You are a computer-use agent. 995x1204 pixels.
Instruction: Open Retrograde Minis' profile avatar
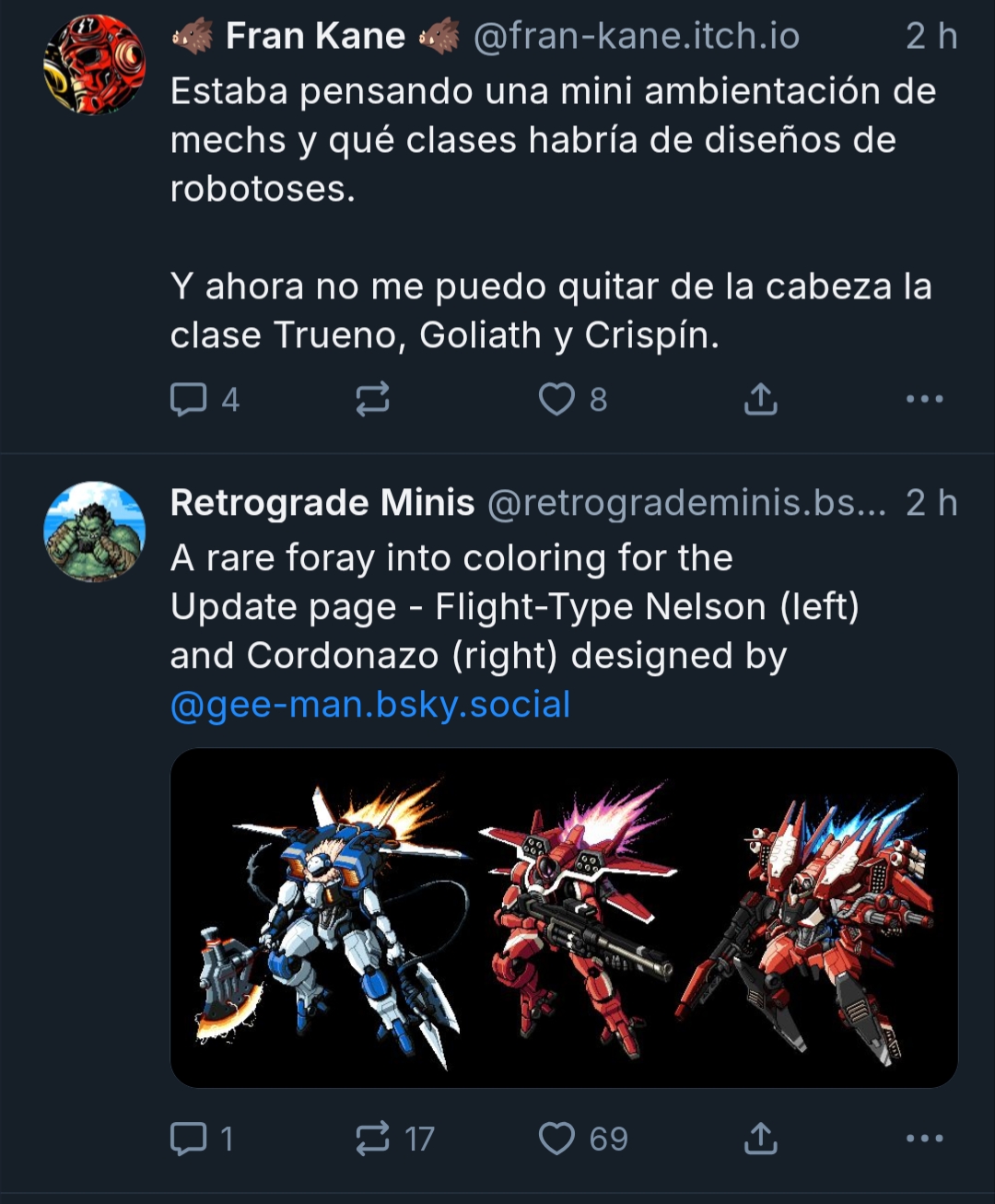[94, 532]
